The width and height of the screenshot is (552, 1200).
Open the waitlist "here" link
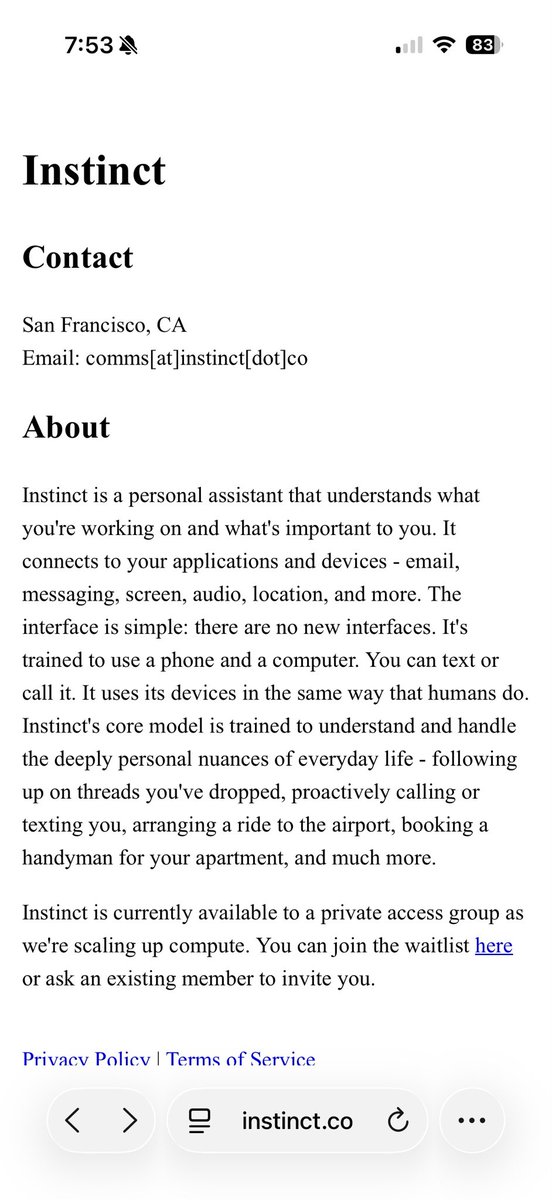[493, 945]
